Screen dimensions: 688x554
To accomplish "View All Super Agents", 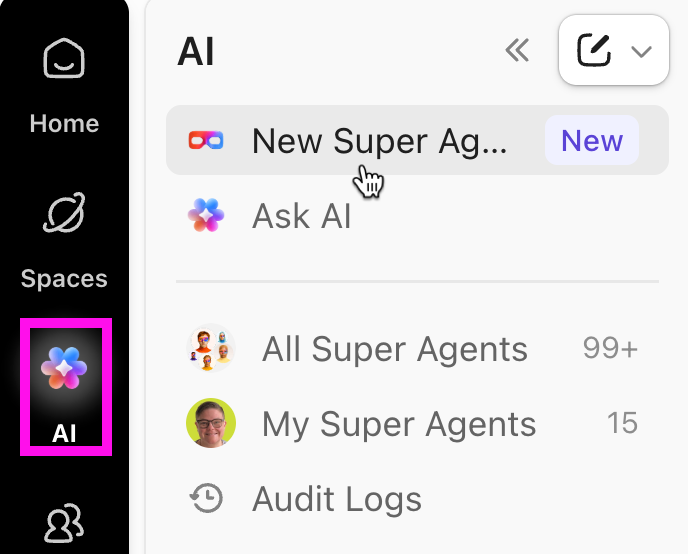I will point(394,349).
